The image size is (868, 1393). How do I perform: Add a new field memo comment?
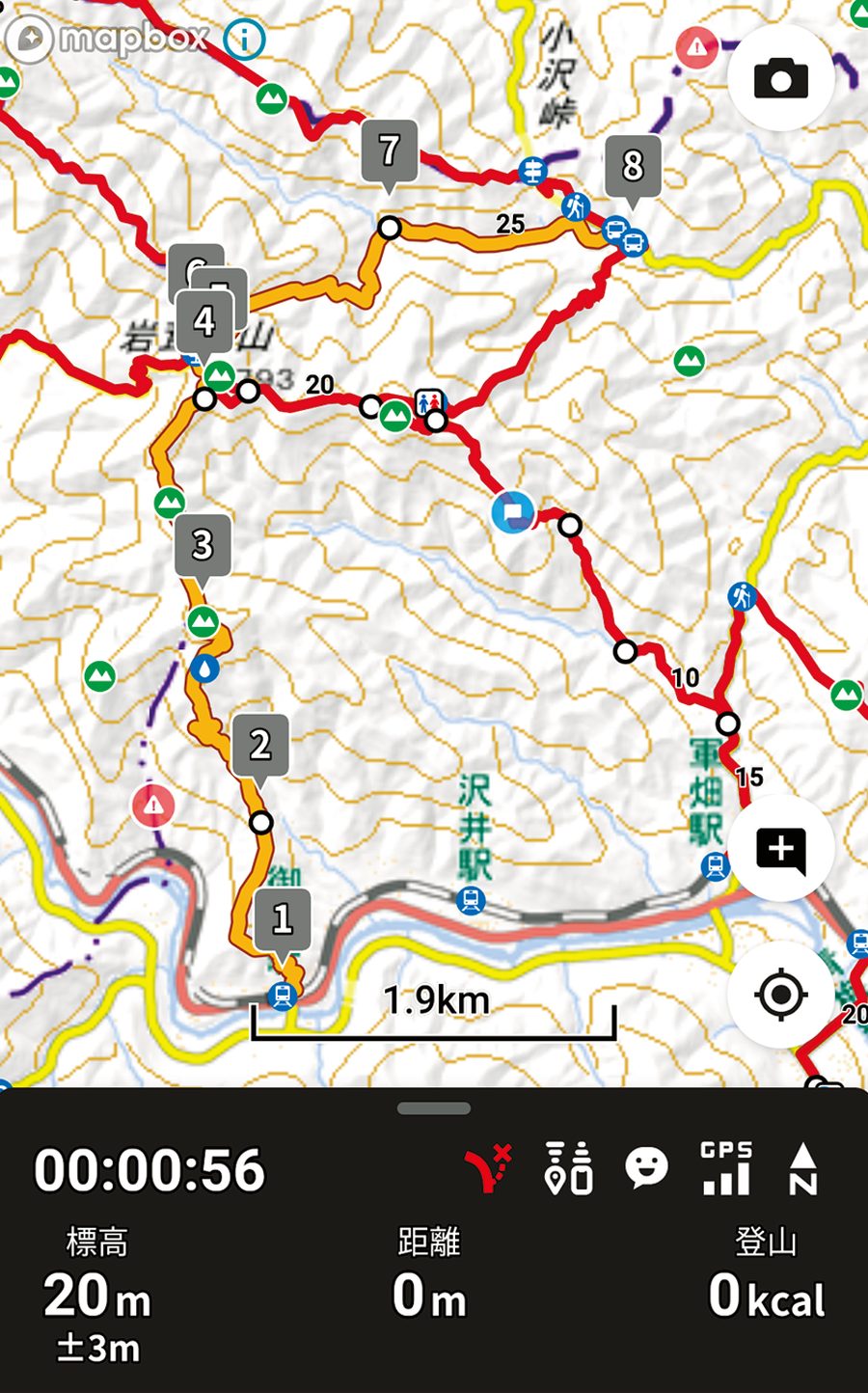(x=780, y=850)
